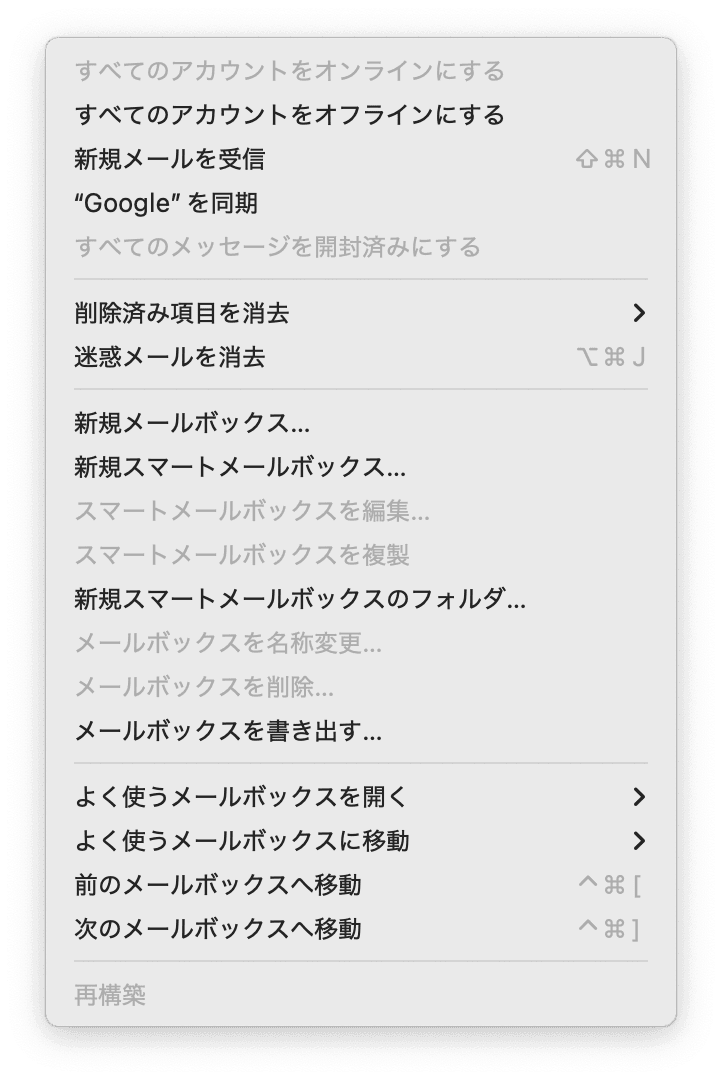Choose 新規メールを受信 to fetch mail
Image resolution: width=722 pixels, height=1080 pixels.
[170, 159]
